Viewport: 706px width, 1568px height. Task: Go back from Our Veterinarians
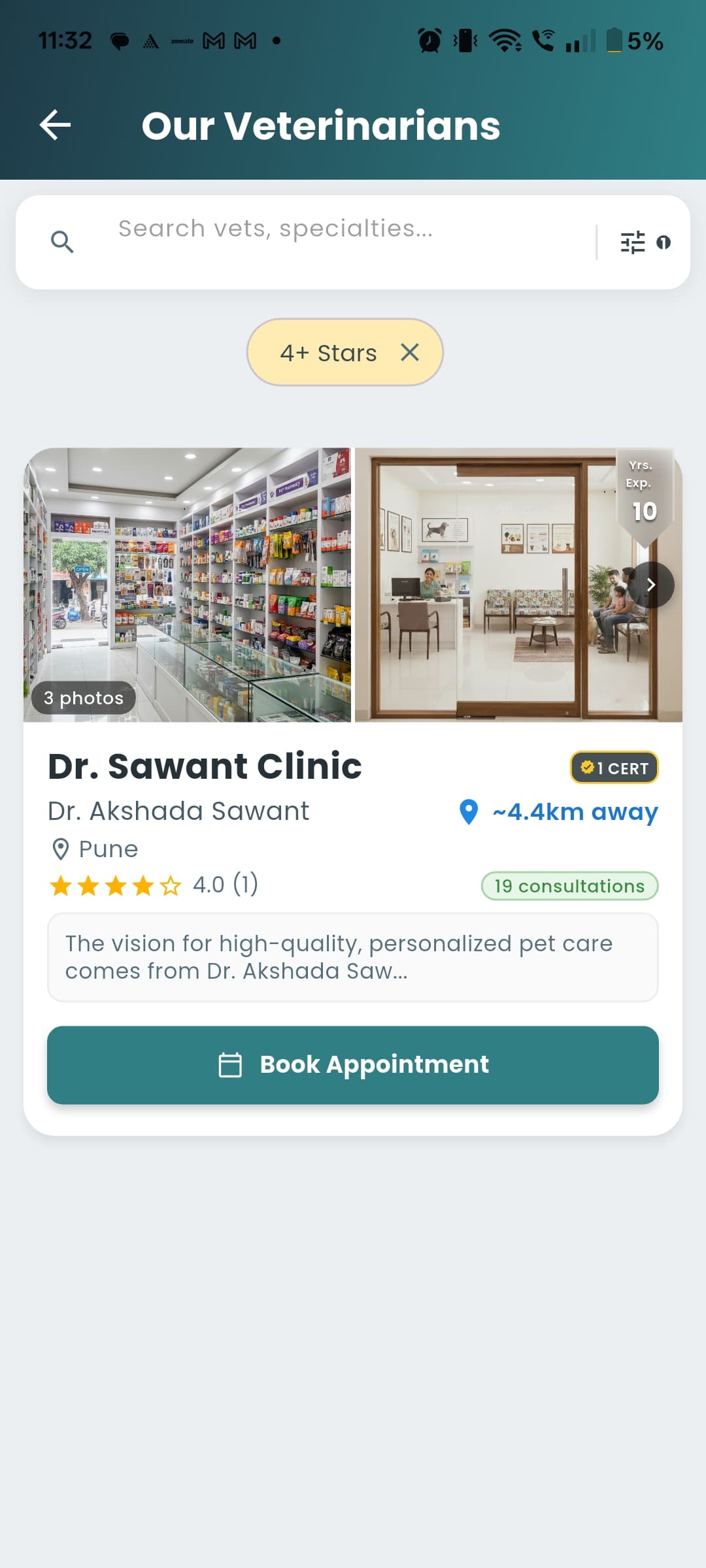(56, 125)
